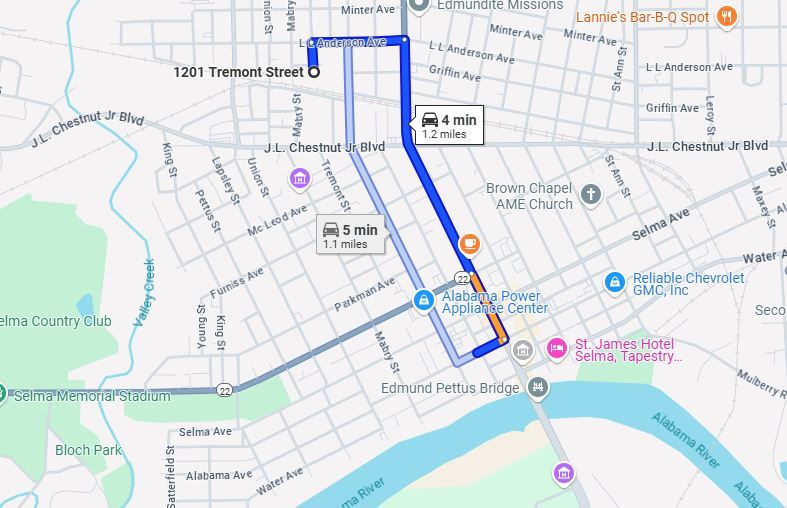Open Reliable Chevrolet GMC, Inc marker

click(615, 283)
